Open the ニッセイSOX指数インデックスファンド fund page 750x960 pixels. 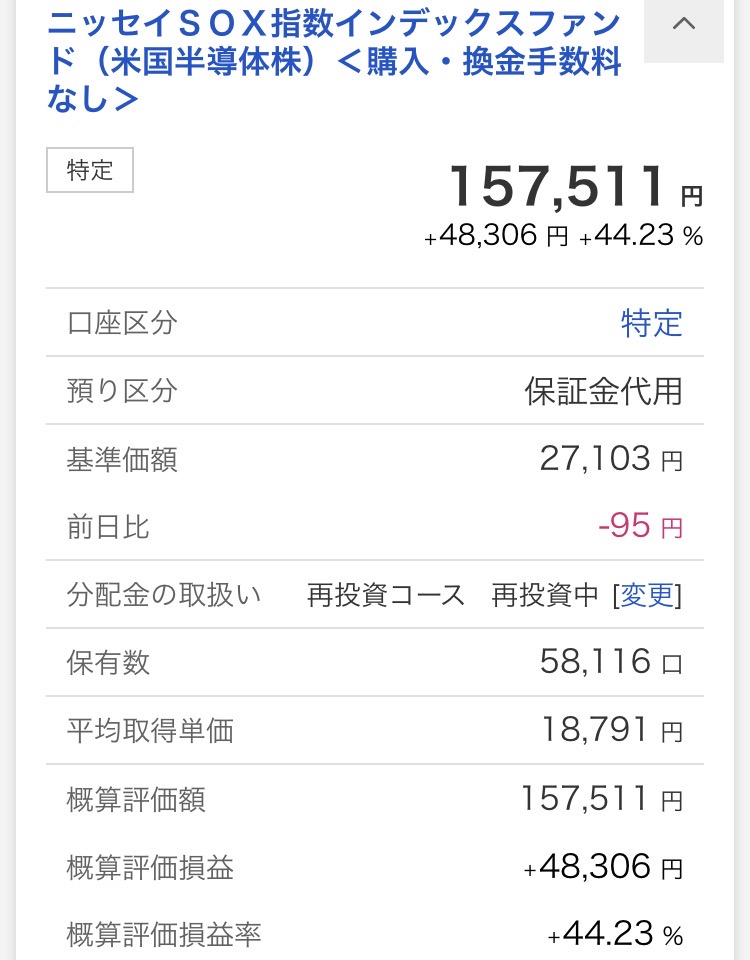point(334,61)
